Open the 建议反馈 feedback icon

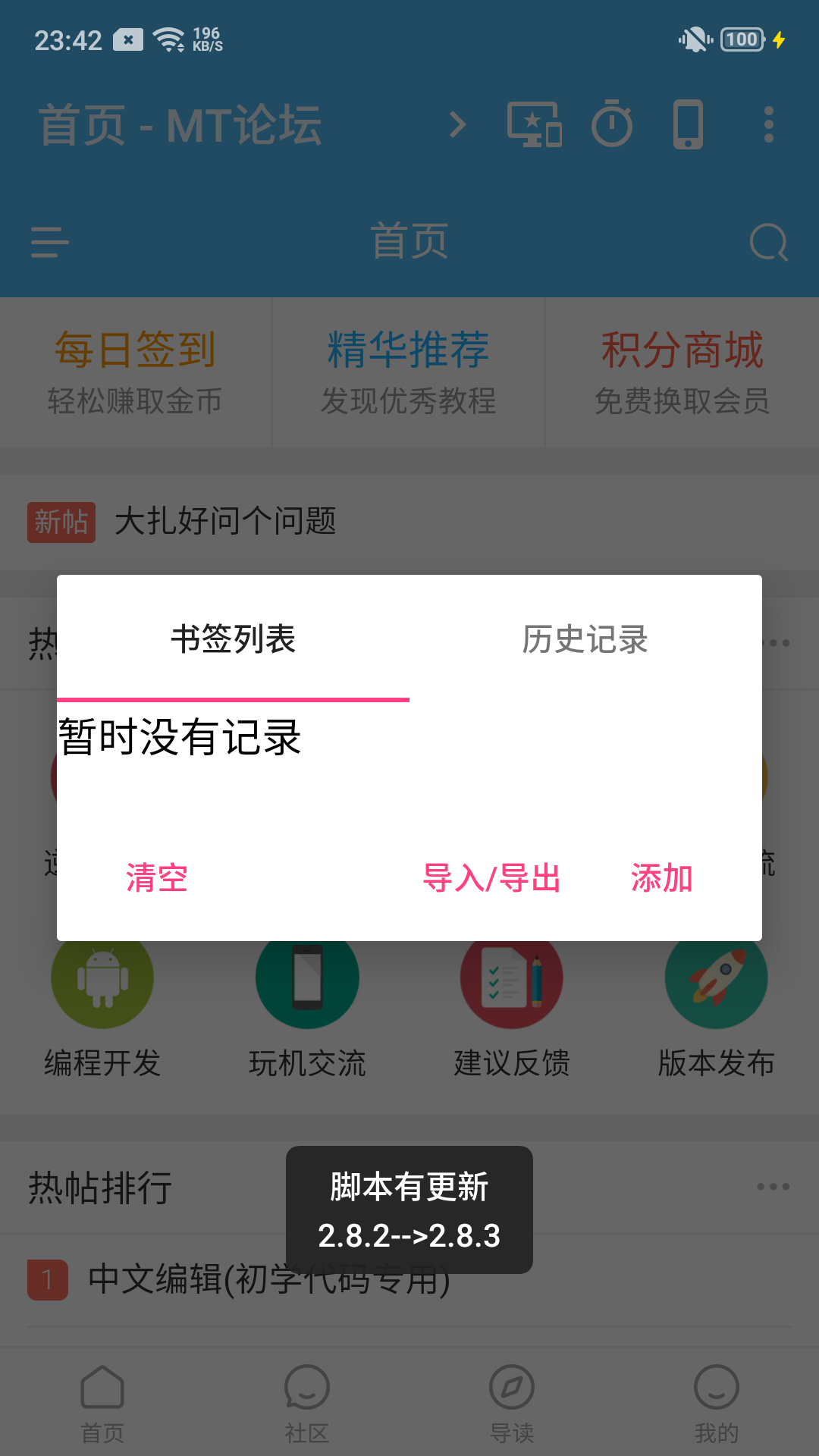[511, 978]
